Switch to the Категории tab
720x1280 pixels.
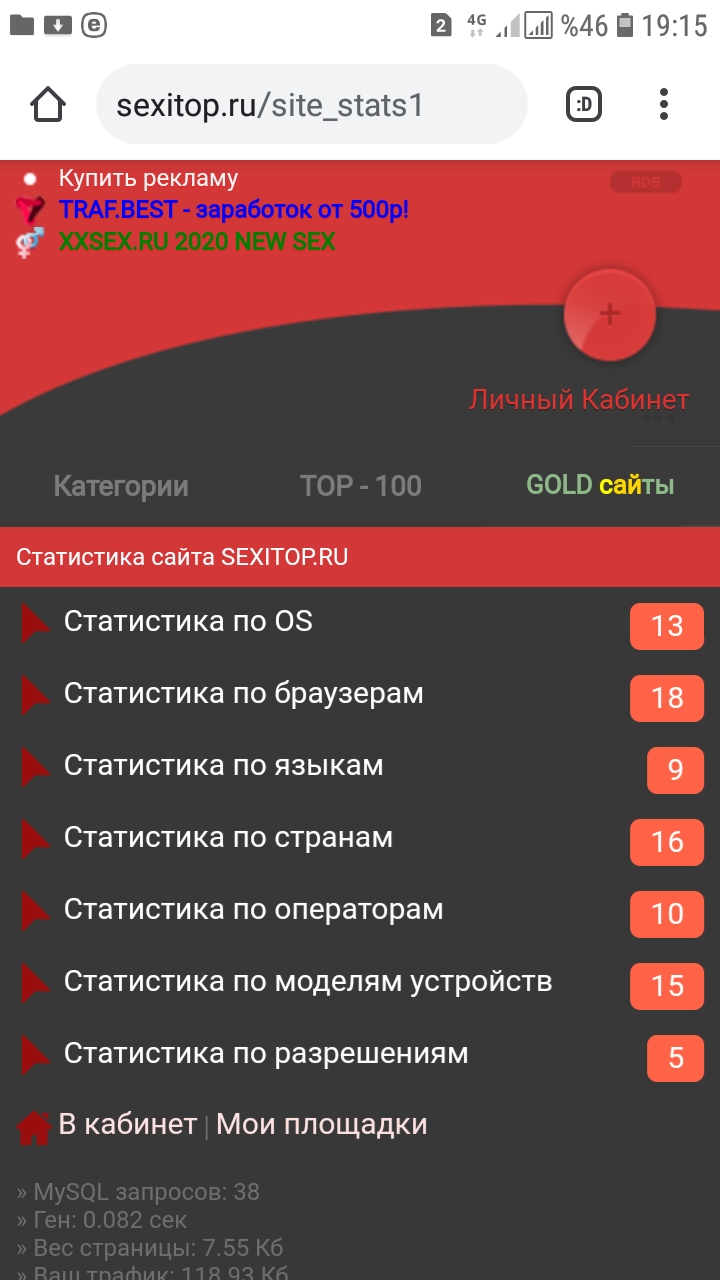[x=120, y=486]
